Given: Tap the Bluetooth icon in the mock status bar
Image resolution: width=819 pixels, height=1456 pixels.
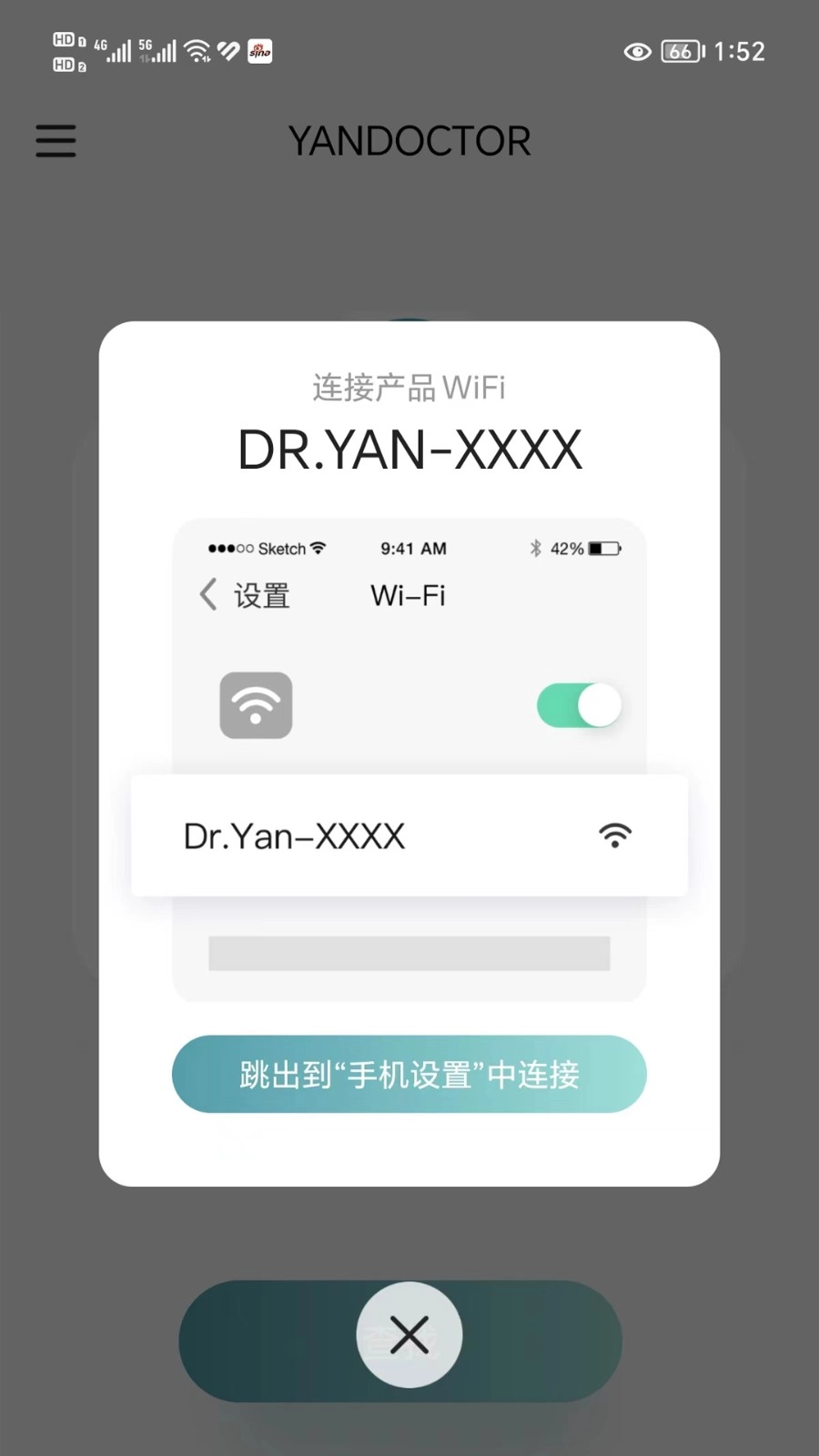Looking at the screenshot, I should click(535, 549).
